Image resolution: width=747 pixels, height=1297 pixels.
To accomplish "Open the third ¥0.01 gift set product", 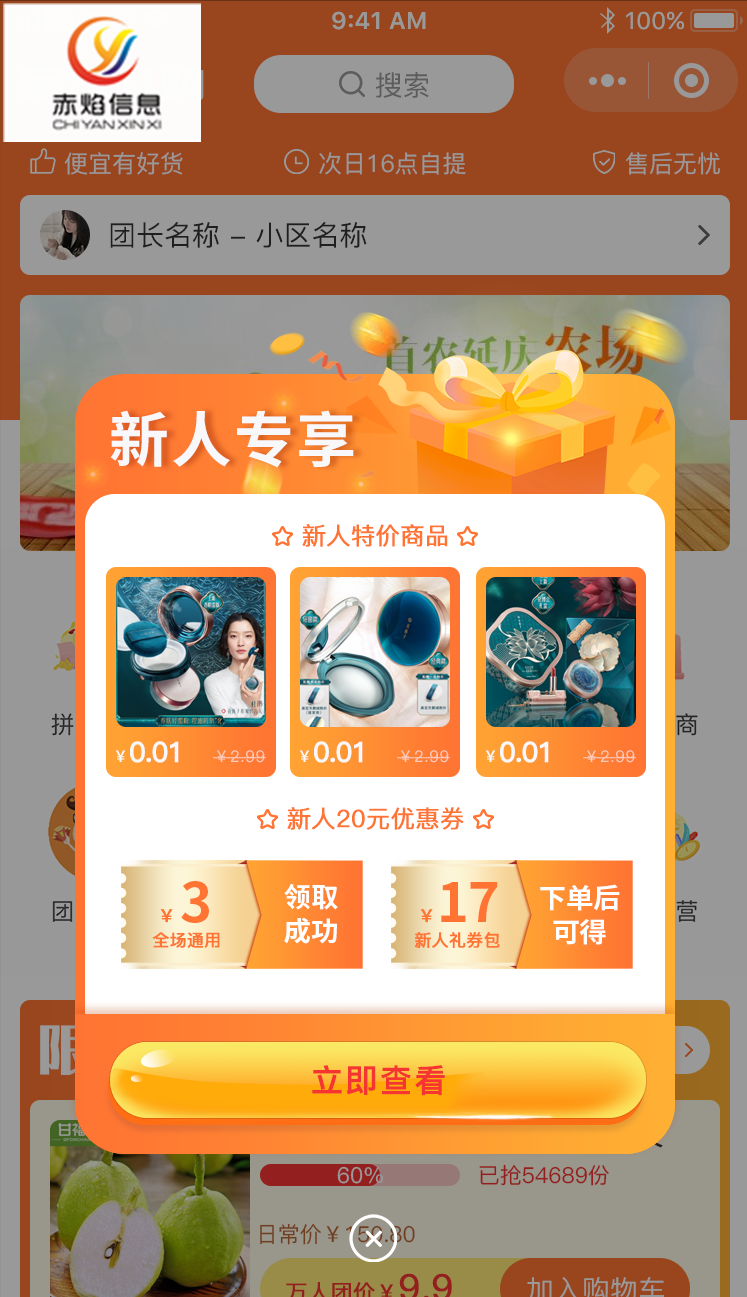I will coord(560,670).
